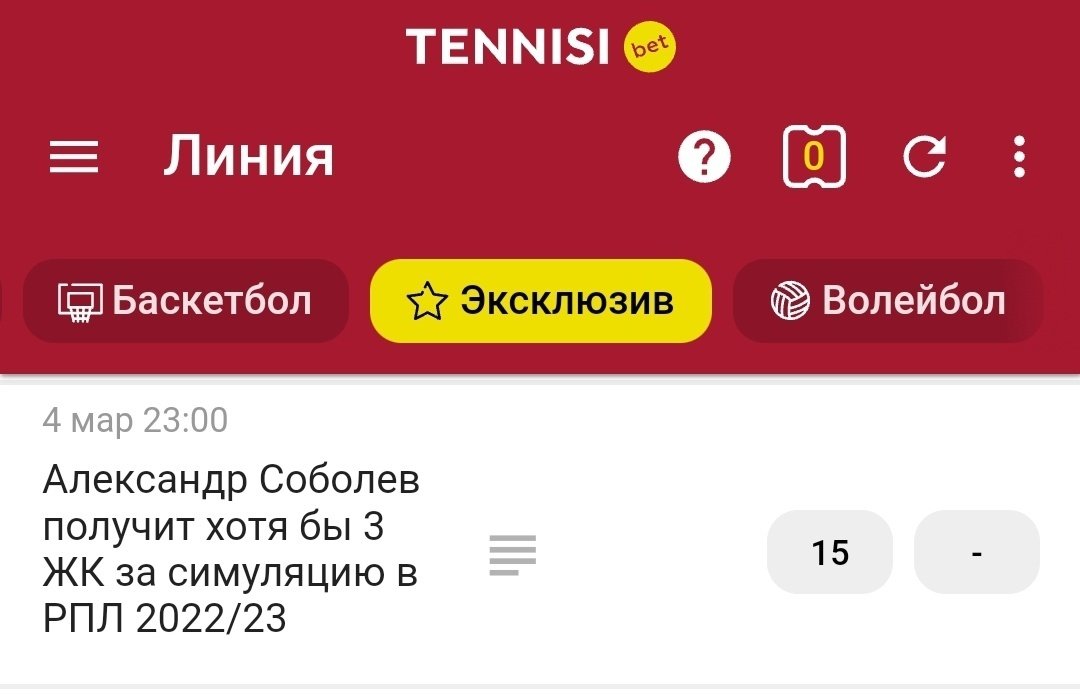Select the Эксклюзив category chip
Image resolution: width=1080 pixels, height=696 pixels.
tap(541, 301)
